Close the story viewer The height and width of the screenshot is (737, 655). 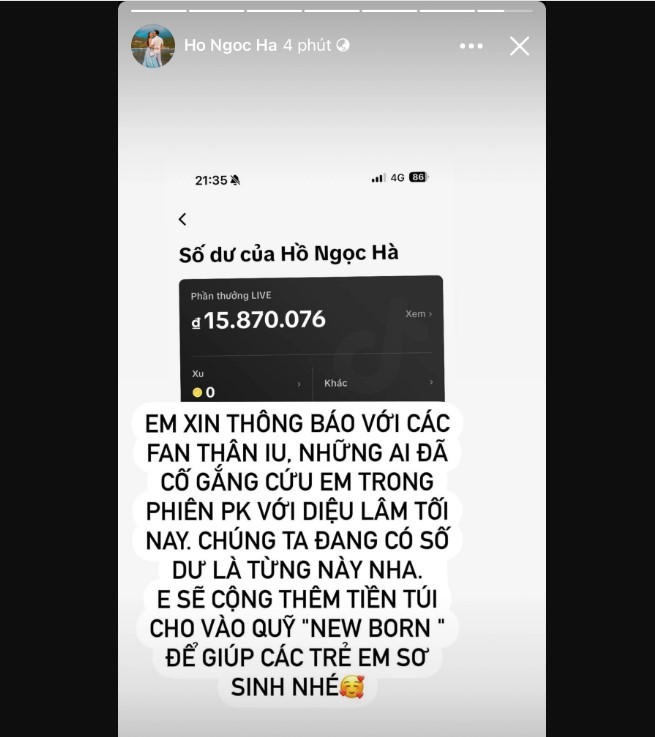[x=519, y=46]
